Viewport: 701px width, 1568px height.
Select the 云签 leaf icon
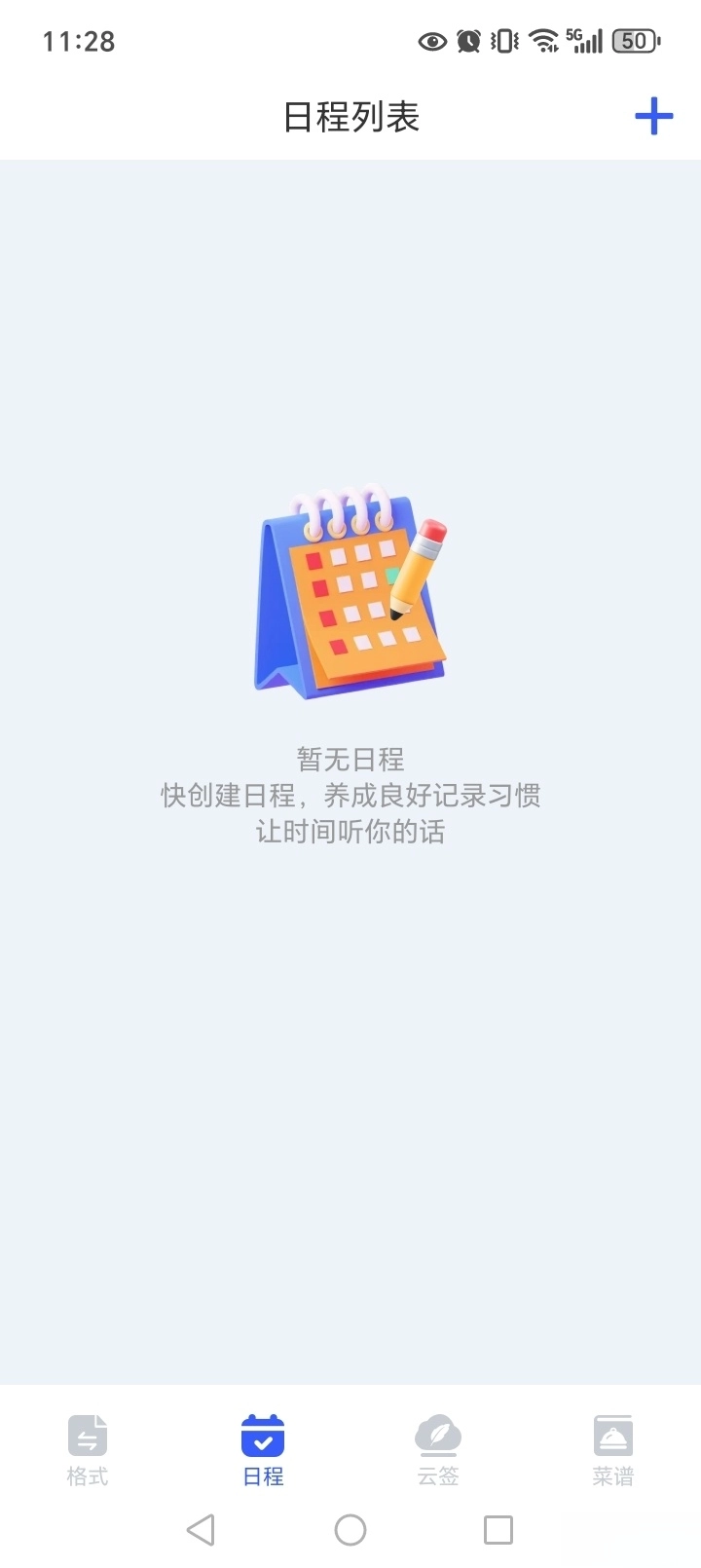point(437,1436)
